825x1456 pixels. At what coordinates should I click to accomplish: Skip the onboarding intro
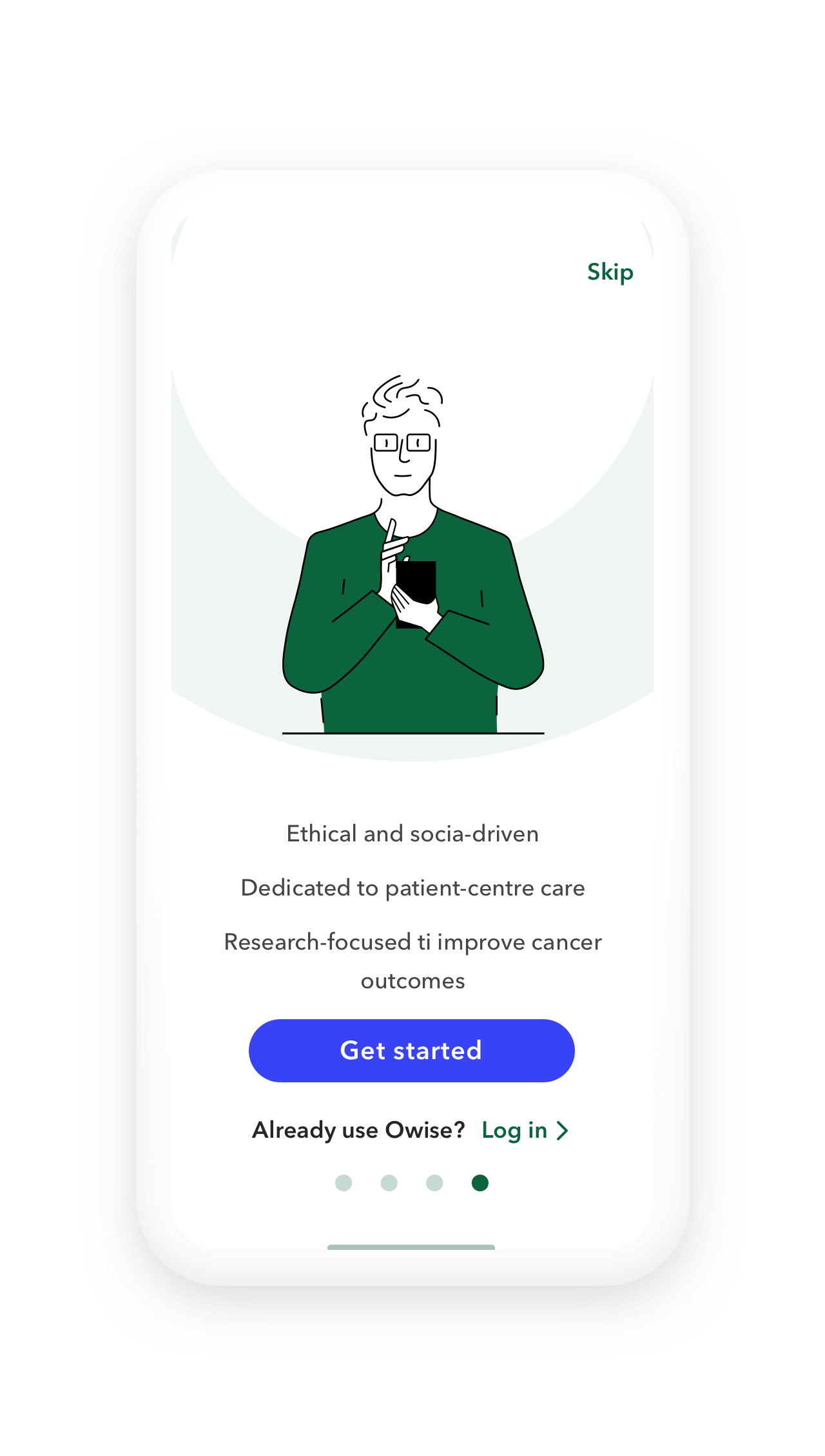pos(610,273)
